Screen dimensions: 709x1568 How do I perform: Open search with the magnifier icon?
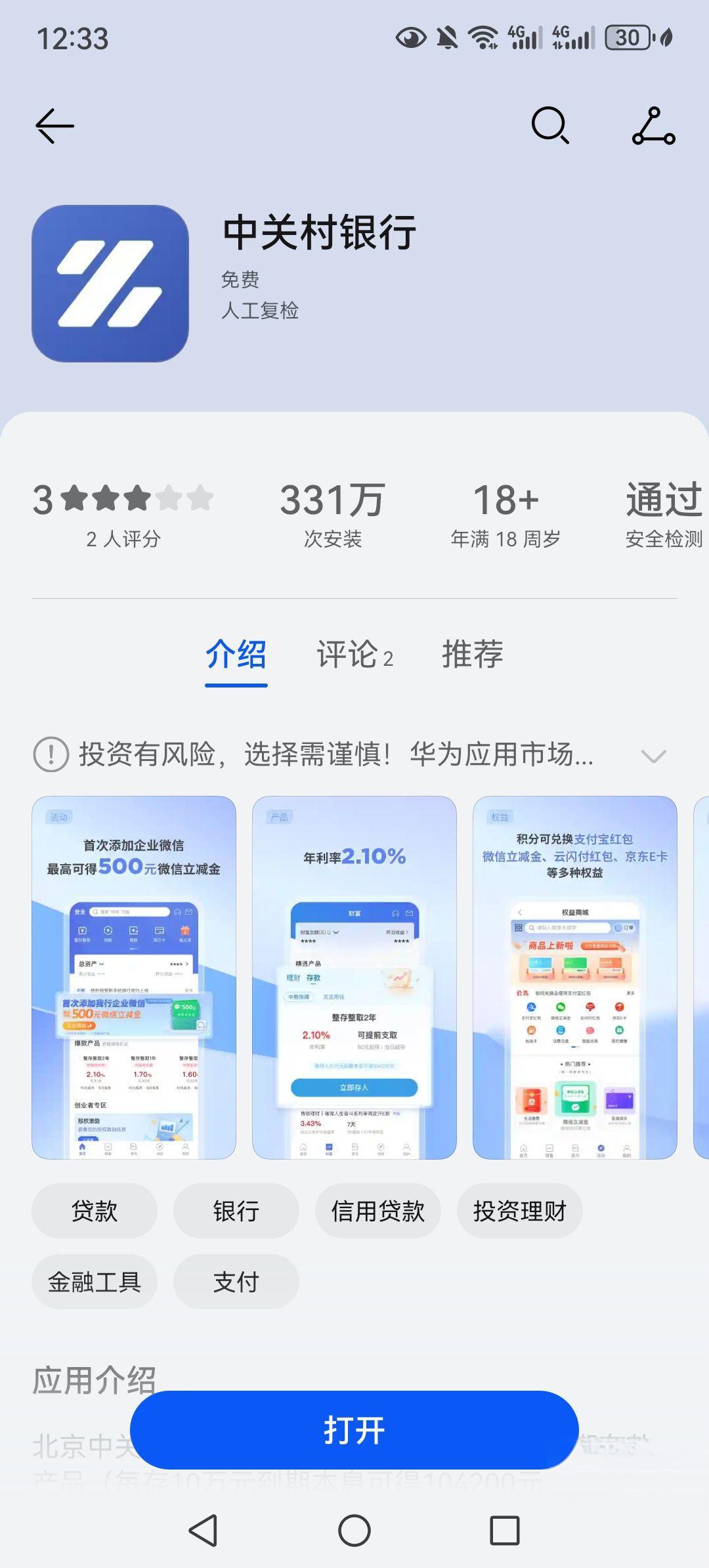tap(549, 125)
